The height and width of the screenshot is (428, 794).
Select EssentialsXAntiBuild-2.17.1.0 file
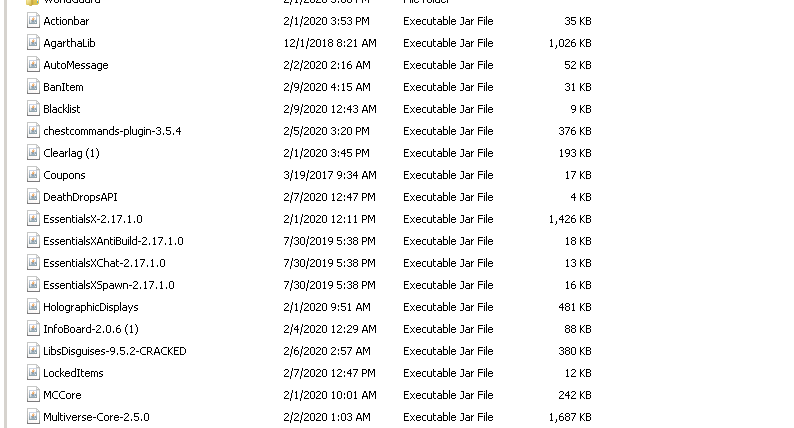coord(113,241)
